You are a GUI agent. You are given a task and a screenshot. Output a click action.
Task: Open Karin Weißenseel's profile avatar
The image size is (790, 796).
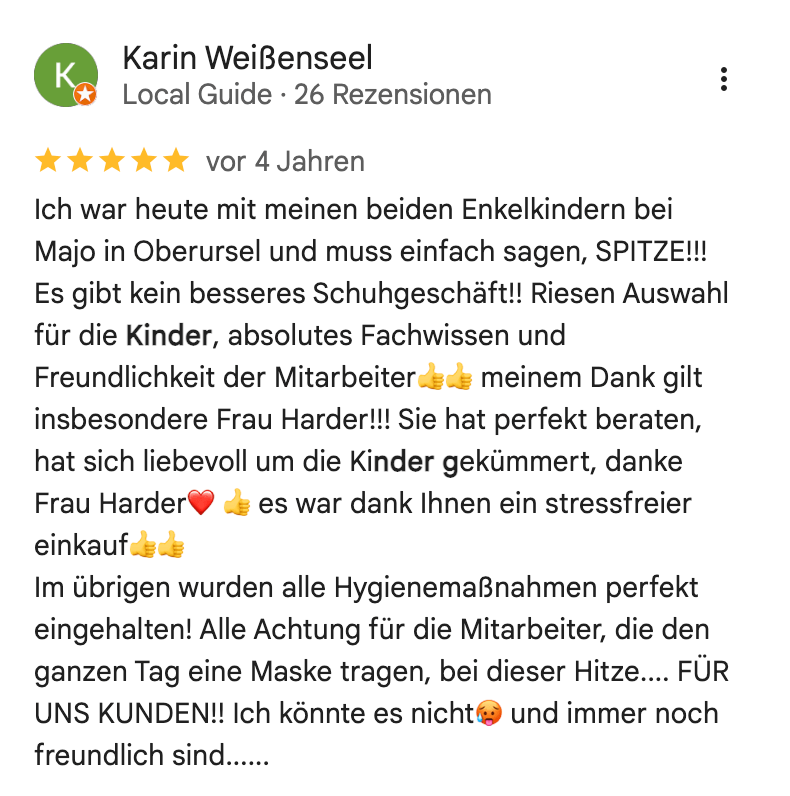coord(66,76)
